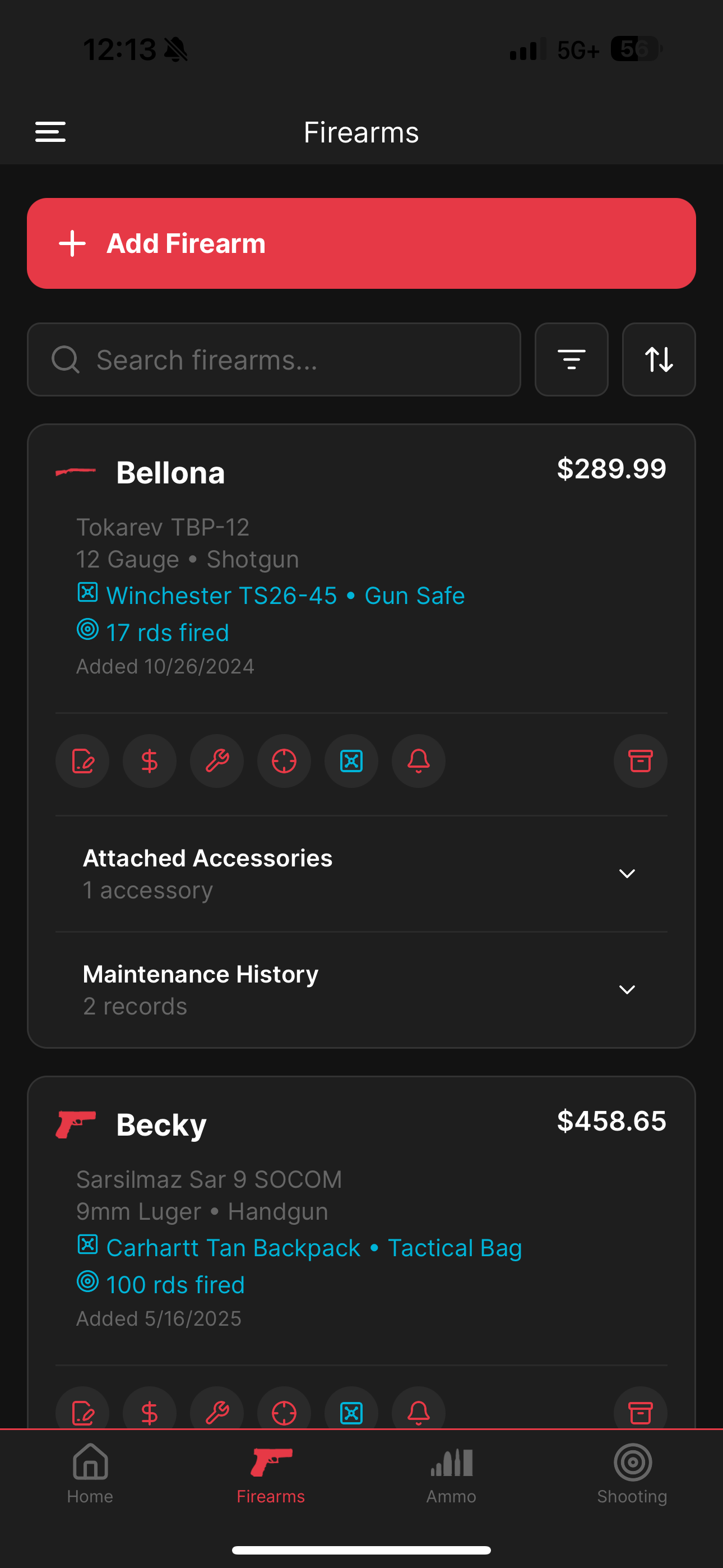Open Bellona's maintenance wrench icon
The height and width of the screenshot is (1568, 723).
(217, 761)
